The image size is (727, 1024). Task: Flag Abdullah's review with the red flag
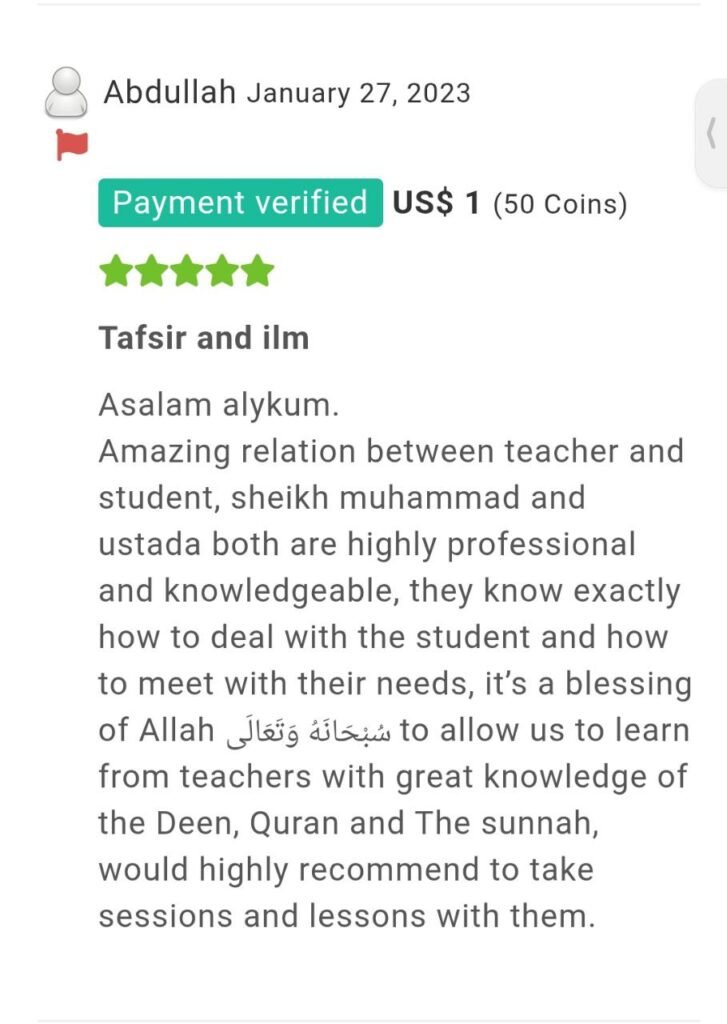[72, 146]
